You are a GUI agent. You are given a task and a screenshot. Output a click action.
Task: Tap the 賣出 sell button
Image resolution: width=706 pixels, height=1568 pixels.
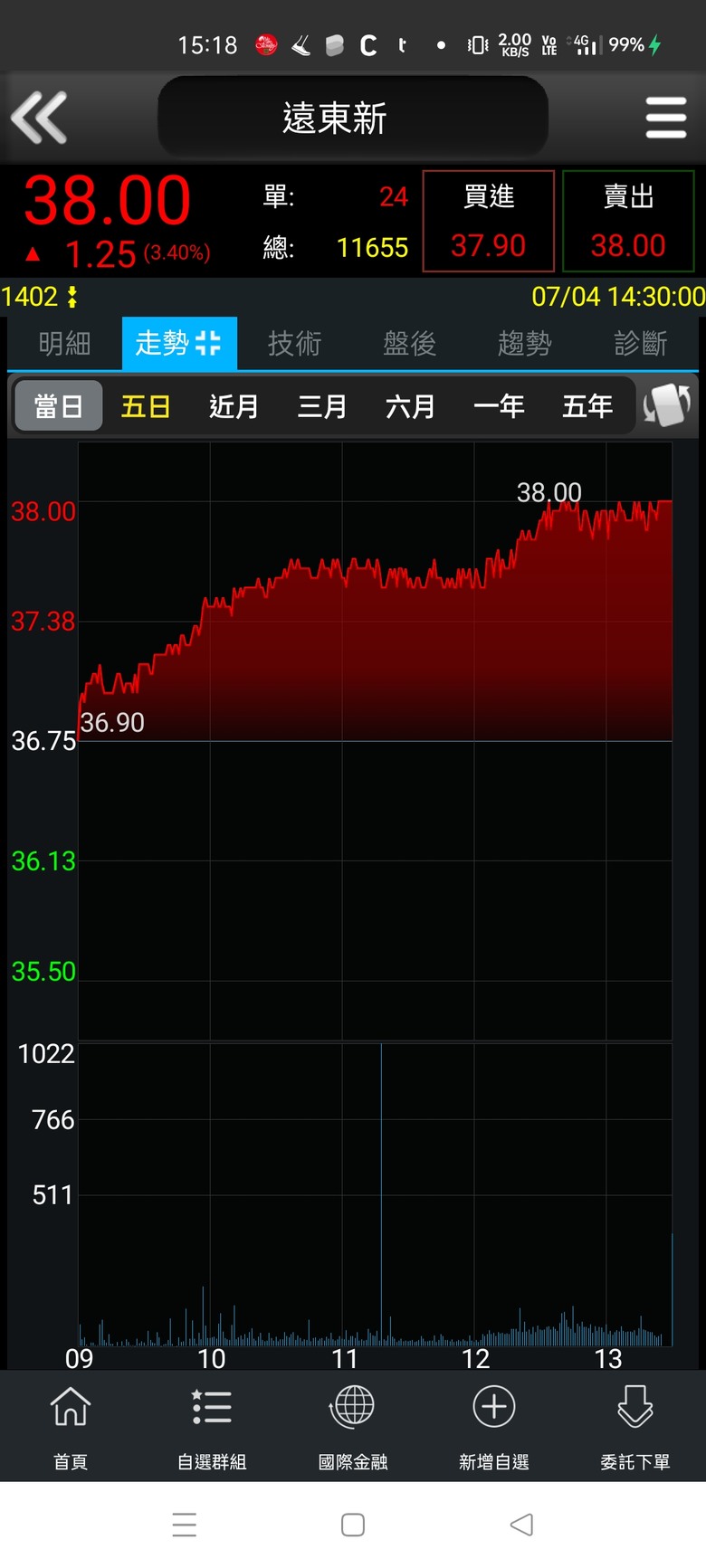click(x=628, y=221)
